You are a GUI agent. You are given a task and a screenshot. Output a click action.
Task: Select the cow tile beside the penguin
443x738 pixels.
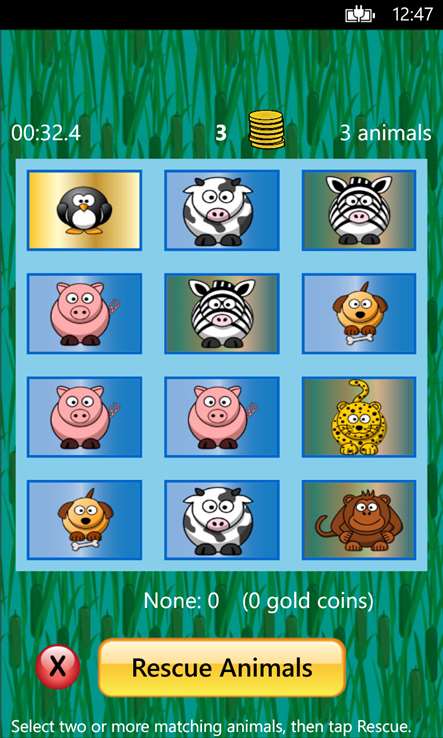tap(222, 210)
